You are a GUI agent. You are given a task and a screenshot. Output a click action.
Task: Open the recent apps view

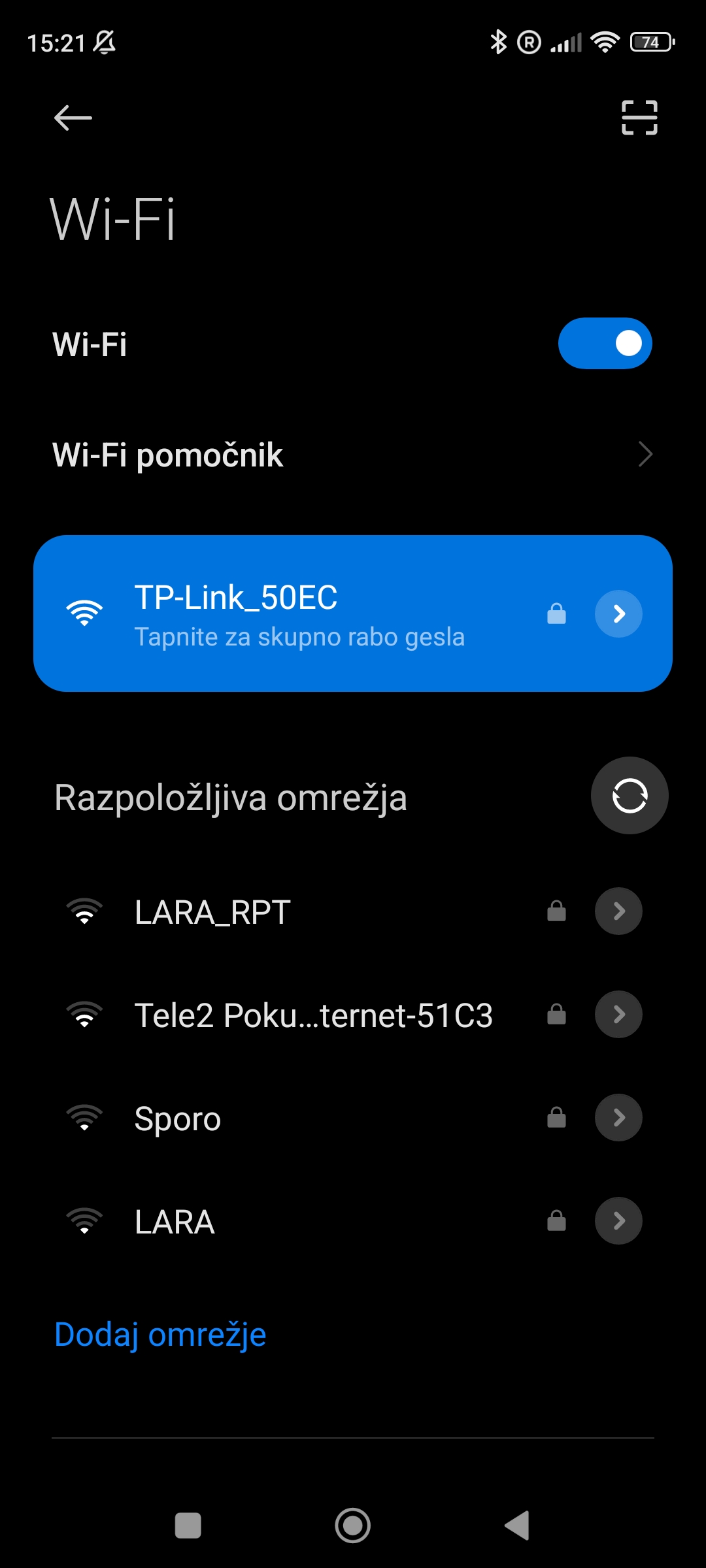[188, 1526]
